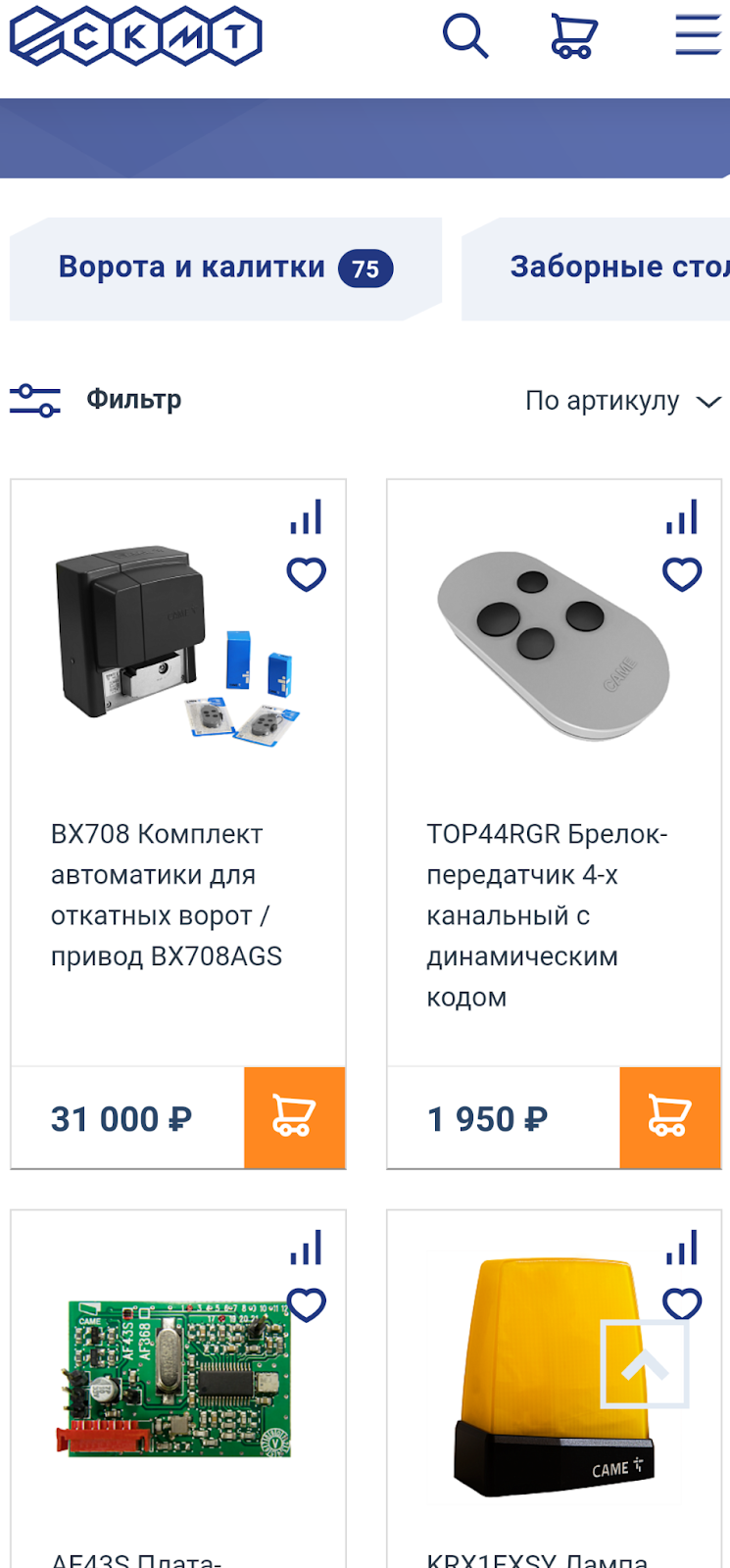730x1568 pixels.
Task: Favorite the AF43S board product
Action: (x=306, y=1304)
